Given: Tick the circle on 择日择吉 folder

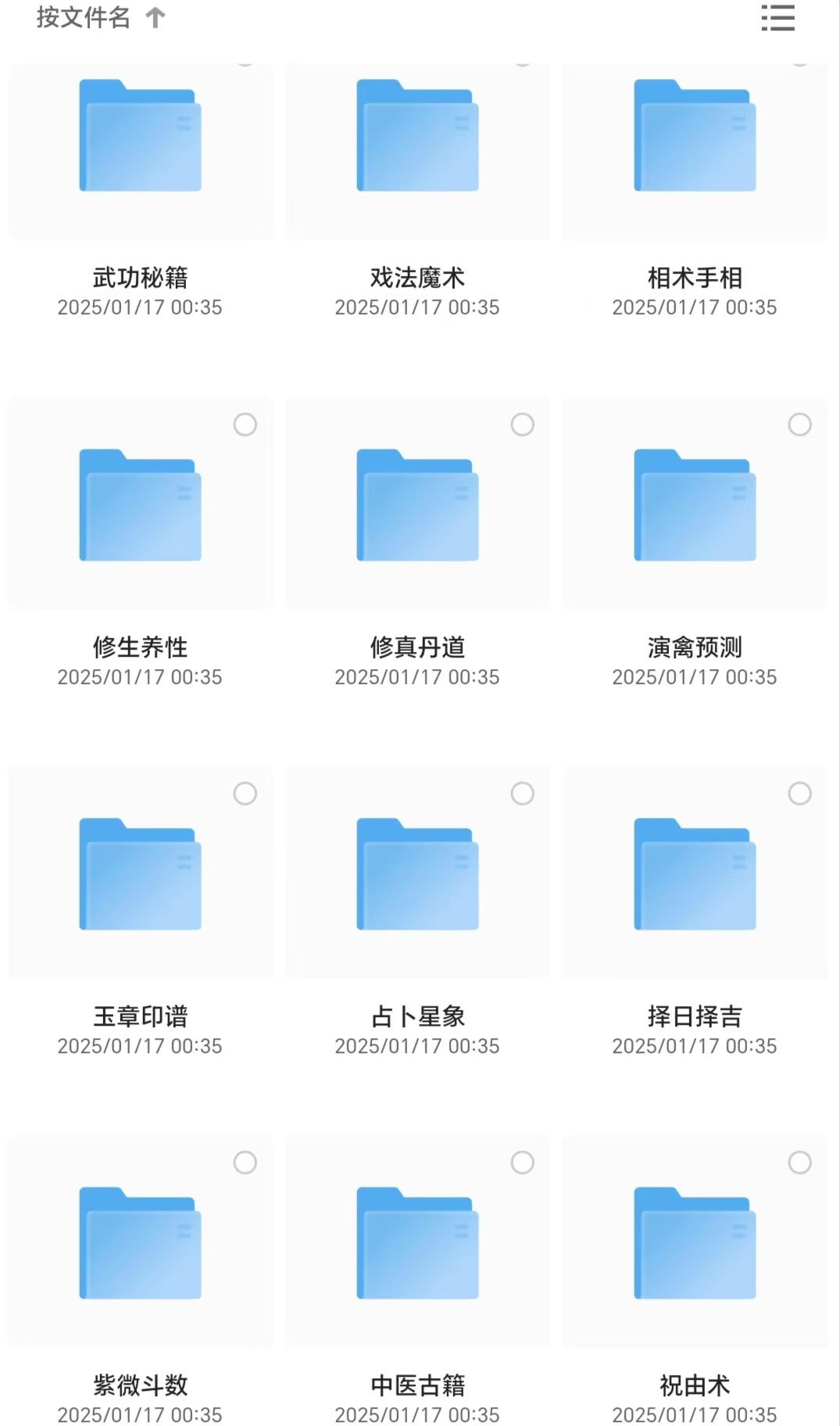Looking at the screenshot, I should click(799, 794).
